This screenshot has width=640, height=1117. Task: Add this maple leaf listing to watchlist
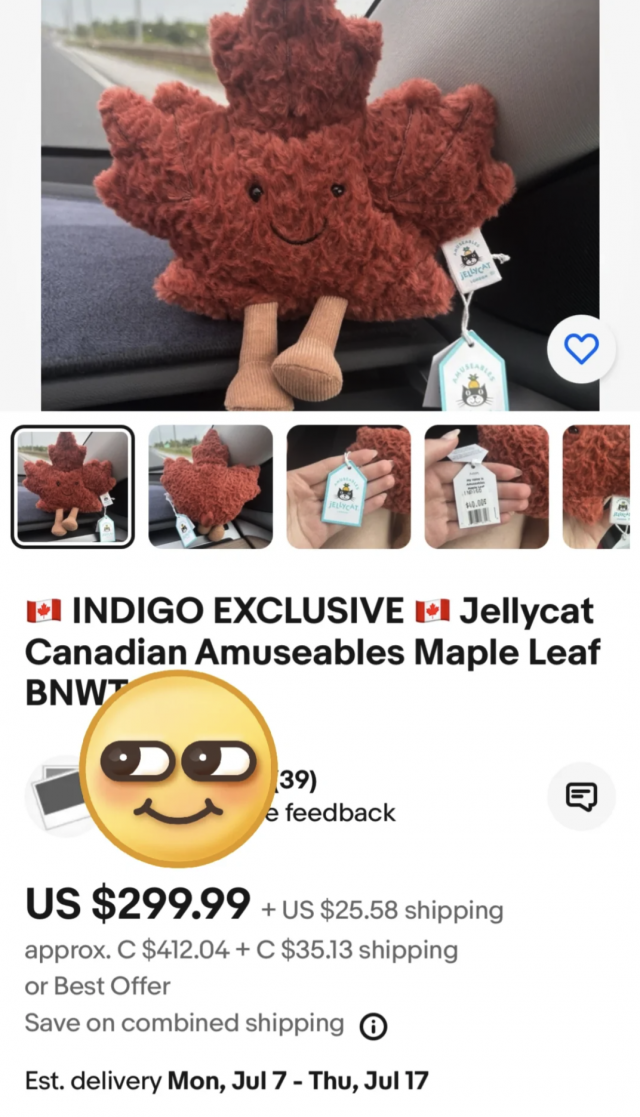point(581,349)
